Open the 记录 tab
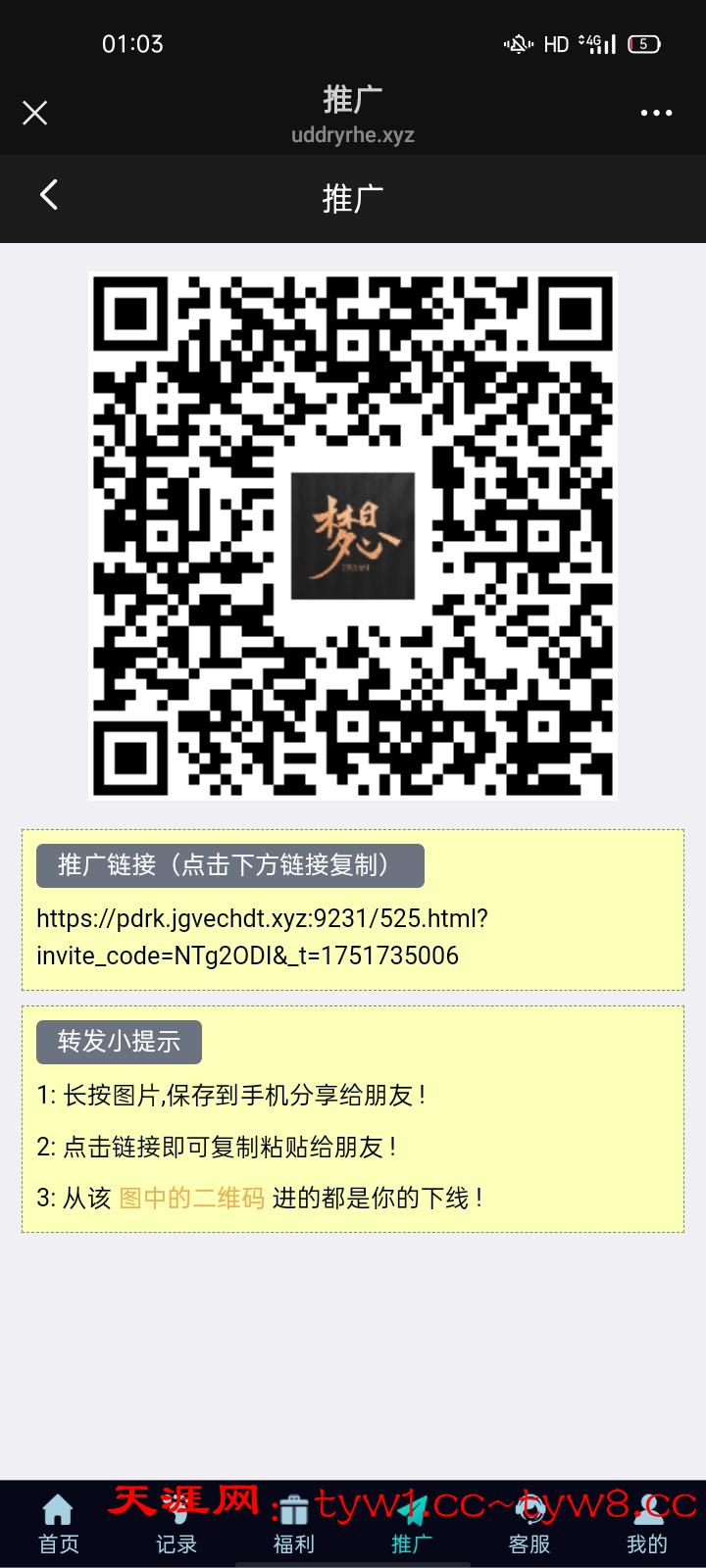706x1568 pixels. click(176, 1525)
